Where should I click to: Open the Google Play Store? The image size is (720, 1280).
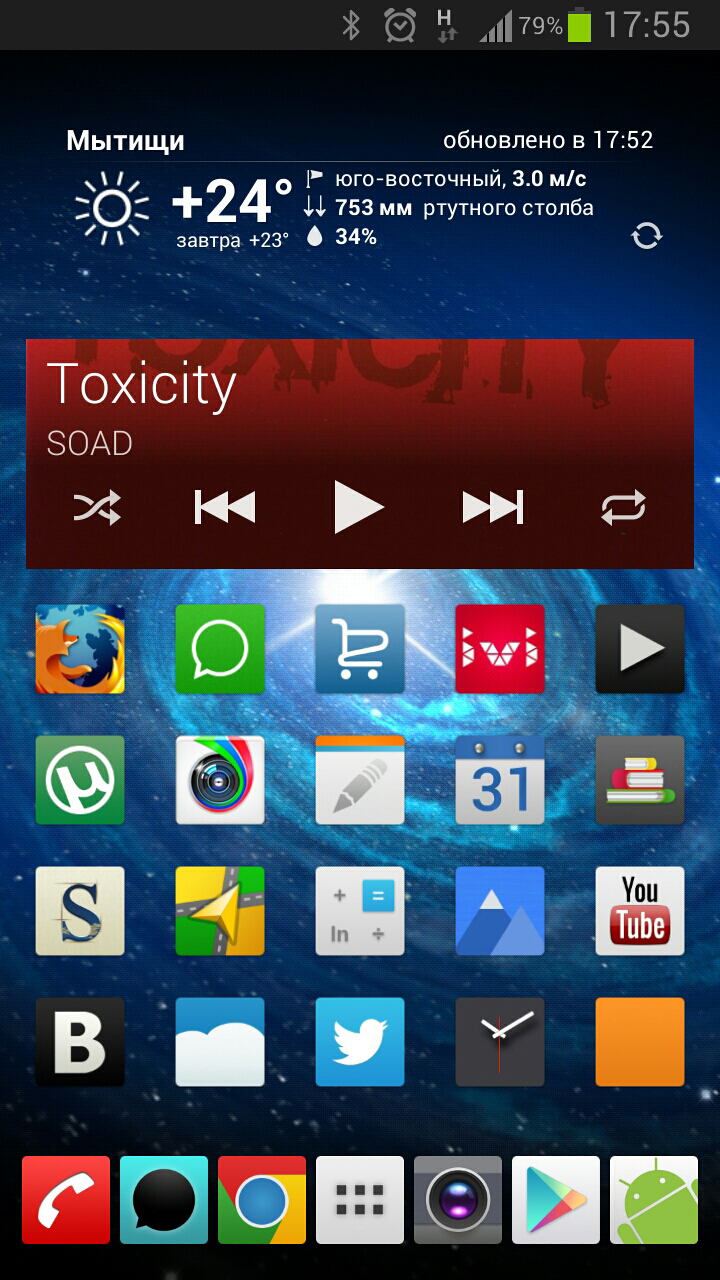pos(556,1200)
